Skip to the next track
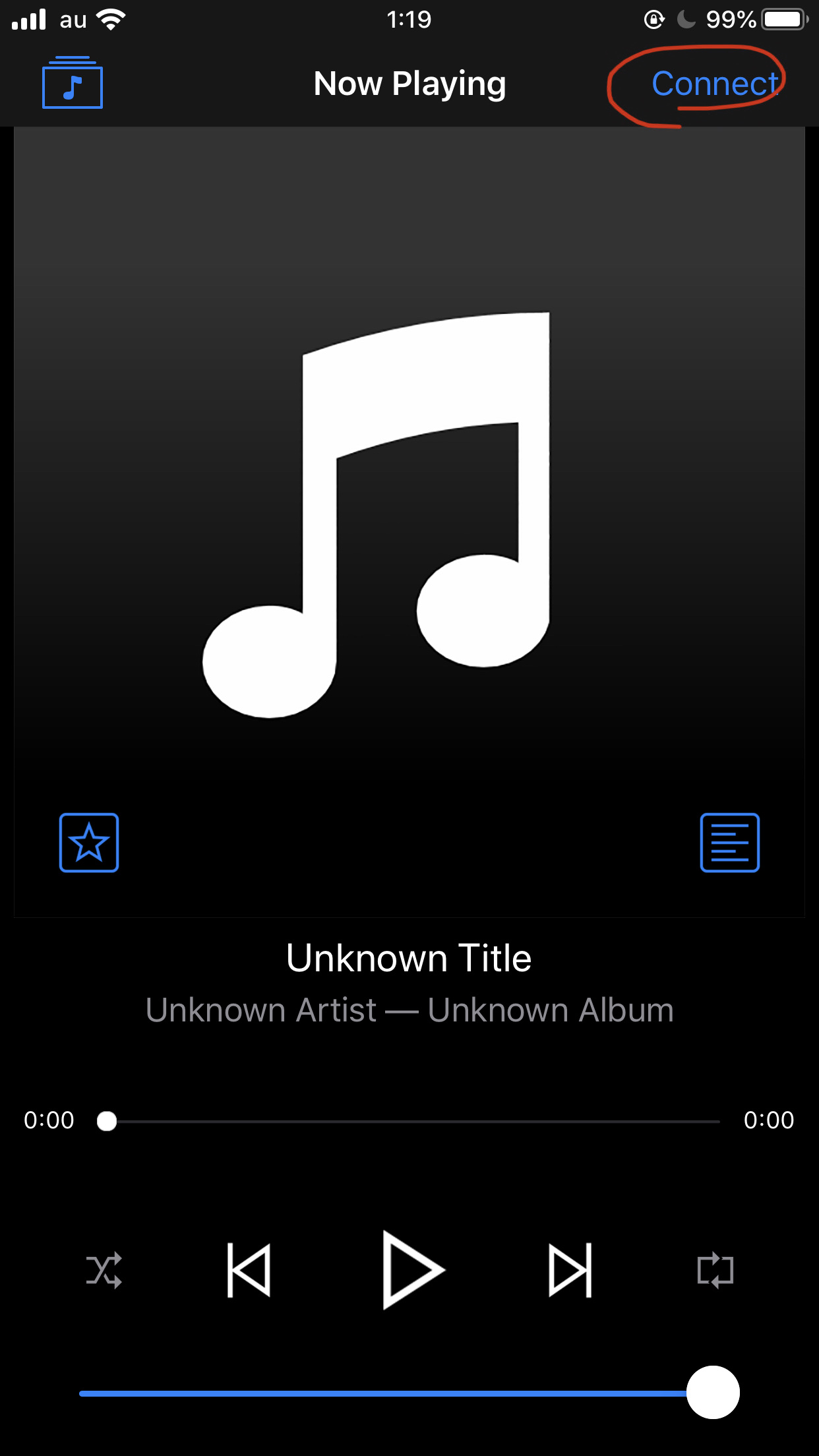The width and height of the screenshot is (819, 1456). click(x=570, y=1270)
